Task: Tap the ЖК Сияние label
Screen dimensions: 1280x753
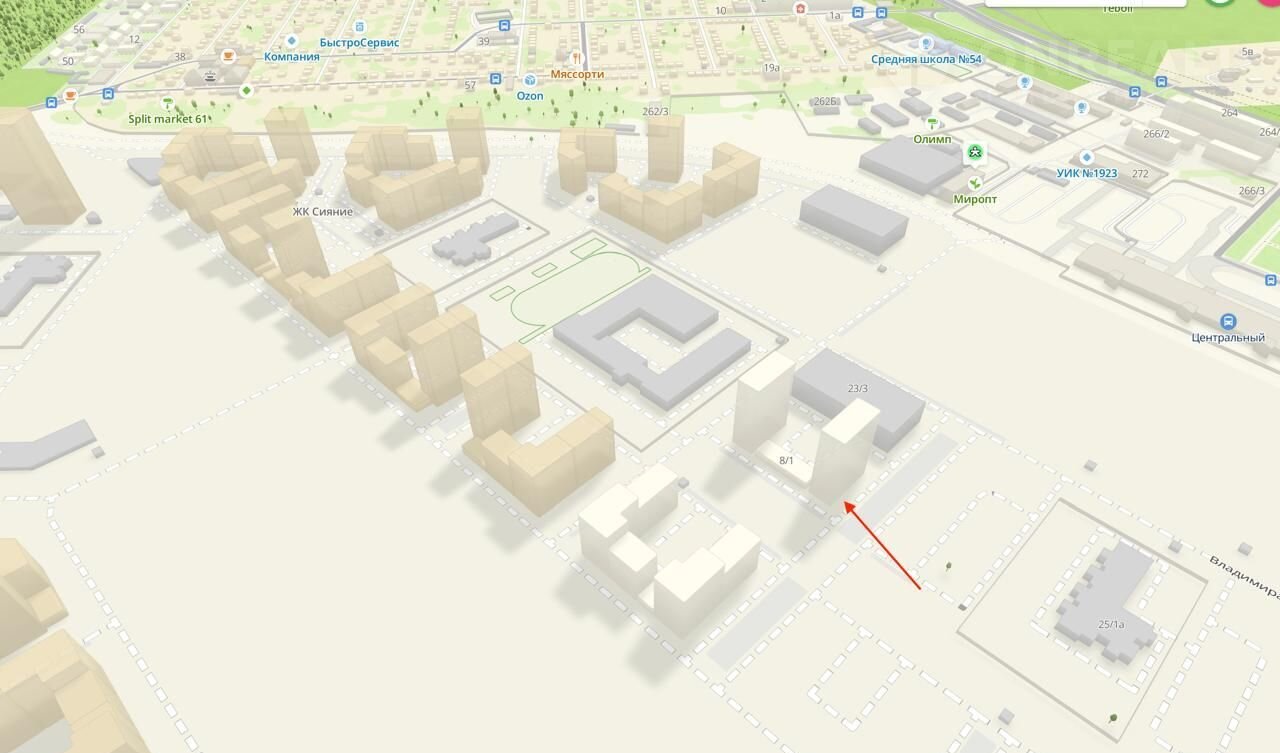Action: tap(322, 212)
